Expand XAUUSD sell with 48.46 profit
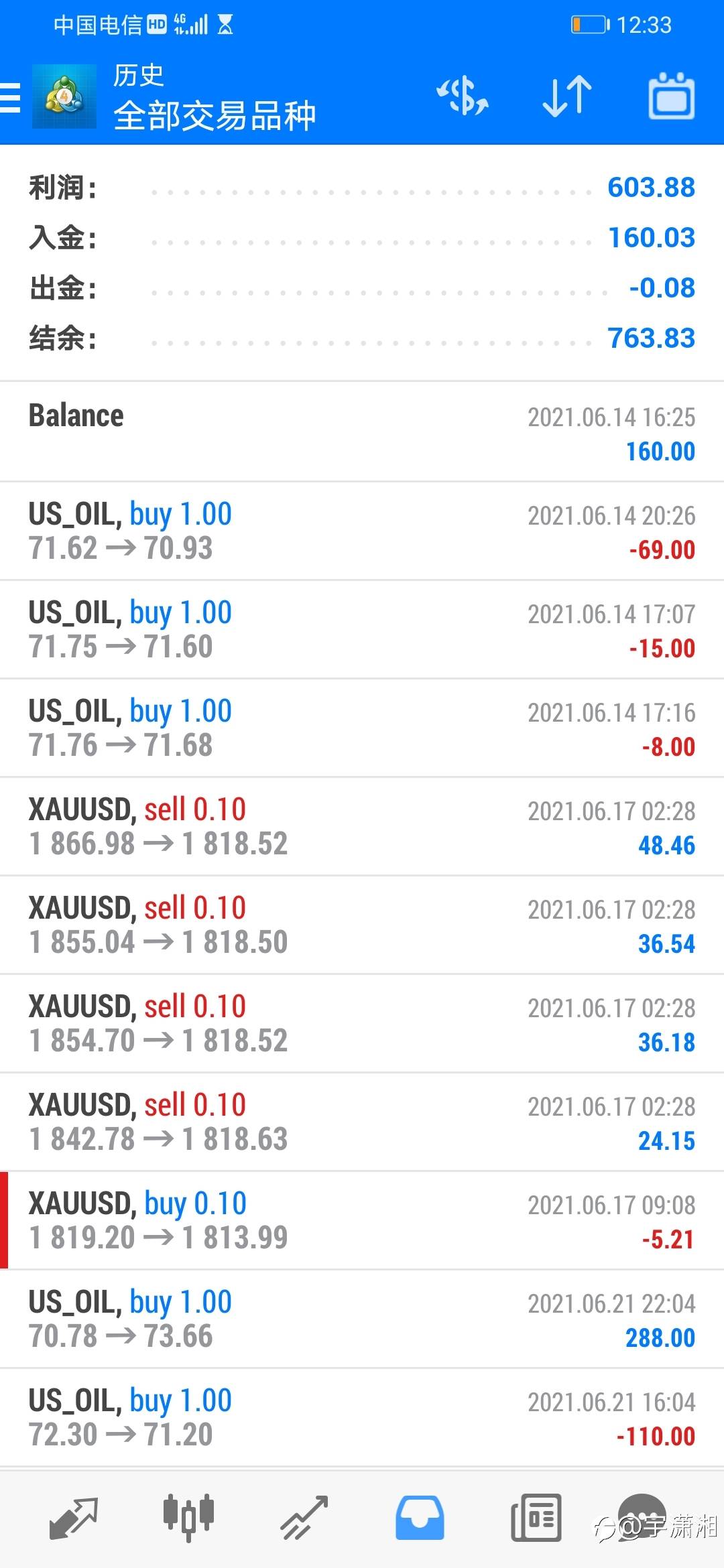Viewport: 724px width, 1568px height. (362, 827)
